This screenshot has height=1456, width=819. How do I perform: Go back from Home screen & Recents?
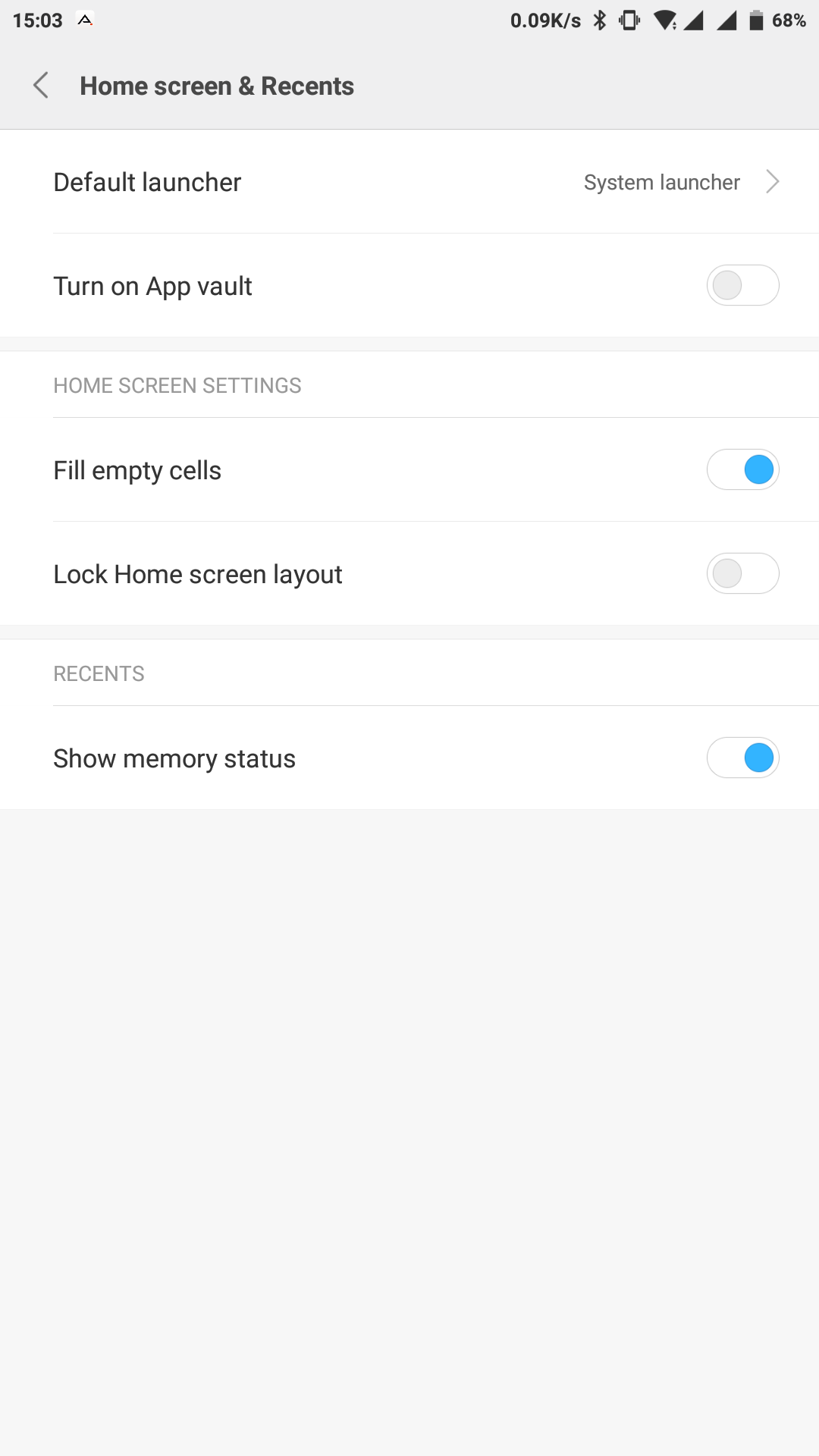tap(41, 86)
